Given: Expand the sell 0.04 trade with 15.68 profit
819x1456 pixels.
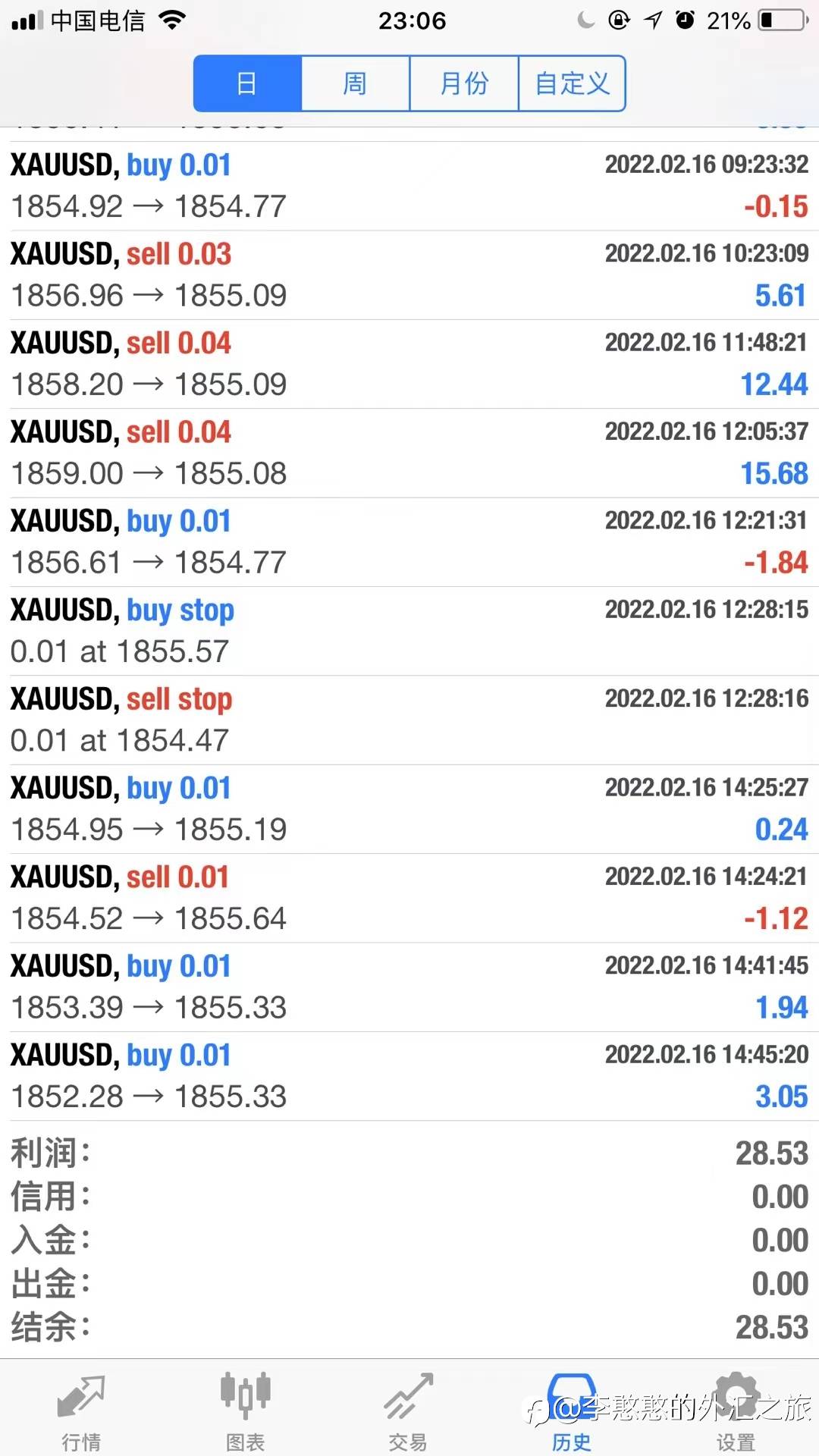Looking at the screenshot, I should pyautogui.click(x=409, y=453).
